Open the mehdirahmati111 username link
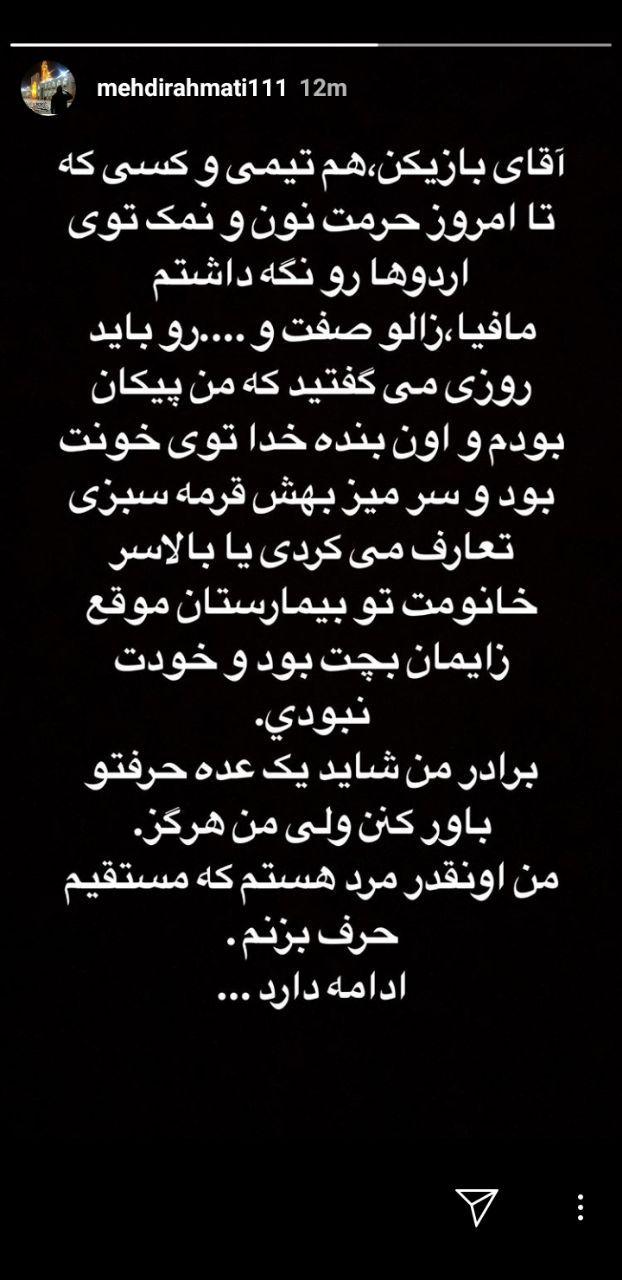 tap(192, 88)
